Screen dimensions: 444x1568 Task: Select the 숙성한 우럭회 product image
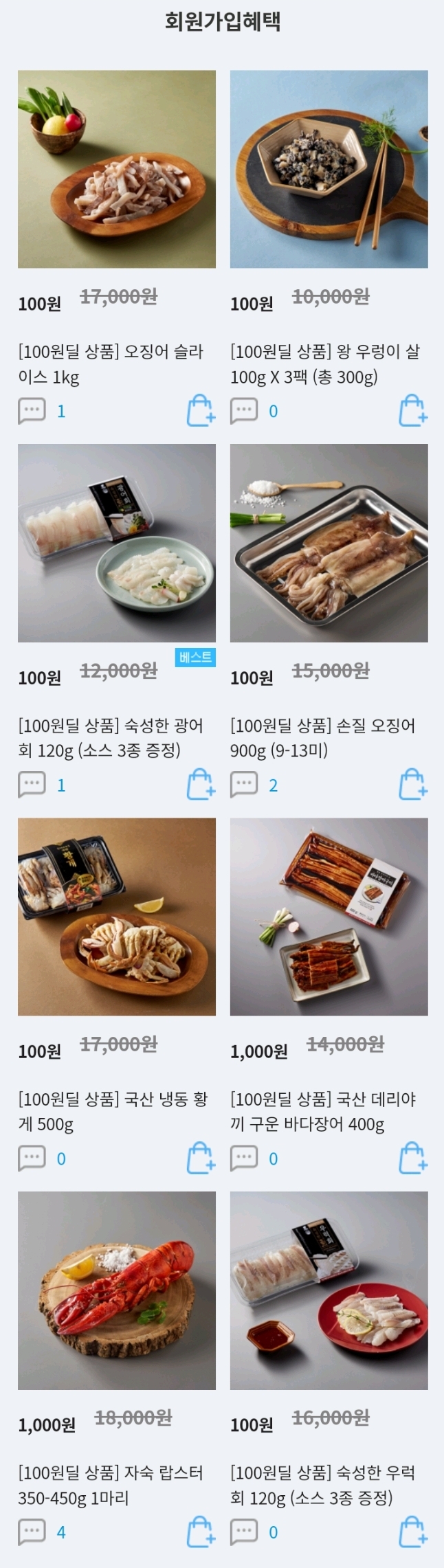pyautogui.click(x=329, y=1290)
